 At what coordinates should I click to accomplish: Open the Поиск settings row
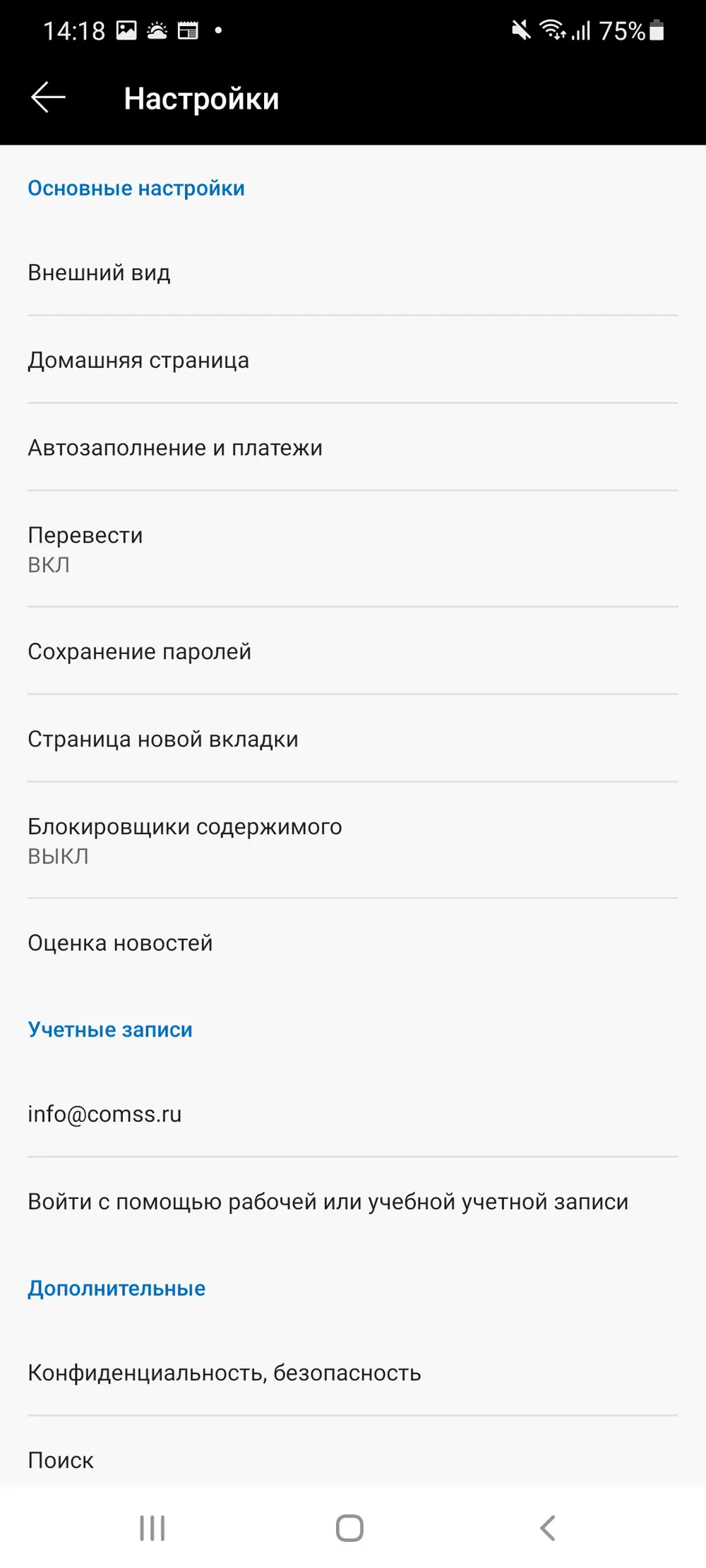click(352, 1459)
